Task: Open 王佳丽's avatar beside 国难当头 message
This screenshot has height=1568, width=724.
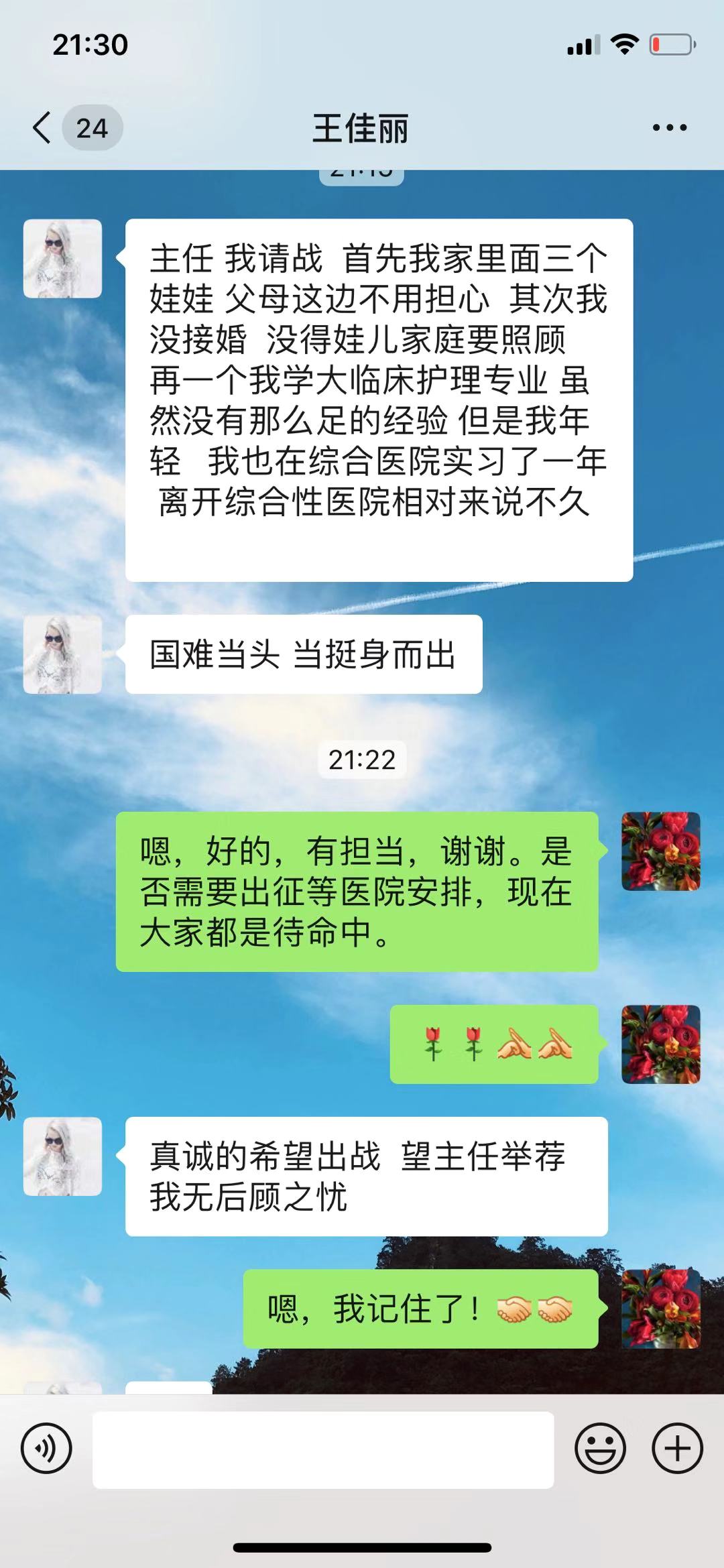Action: [62, 654]
